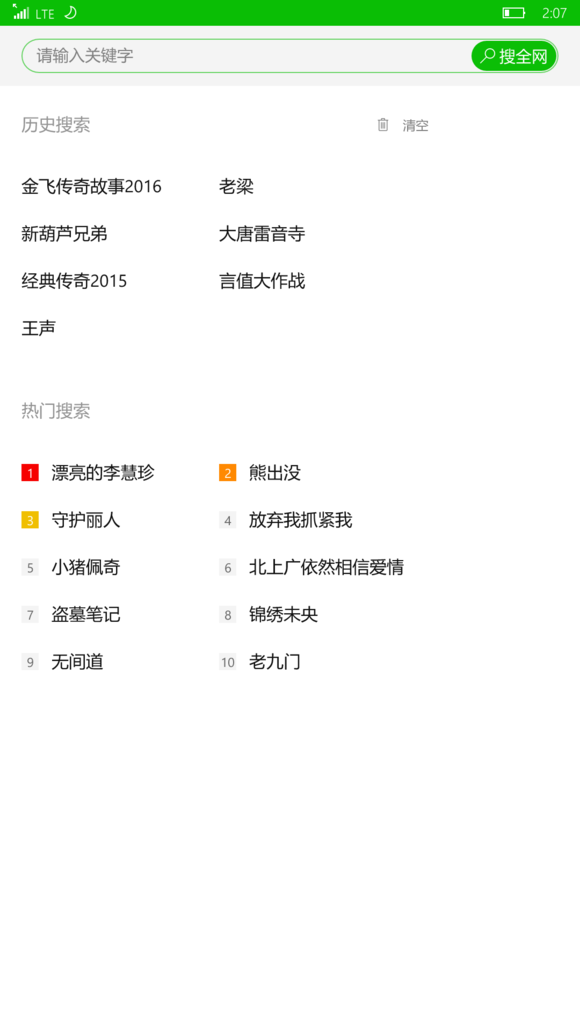Select history item 言值大作战
The image size is (580, 1031).
262,281
